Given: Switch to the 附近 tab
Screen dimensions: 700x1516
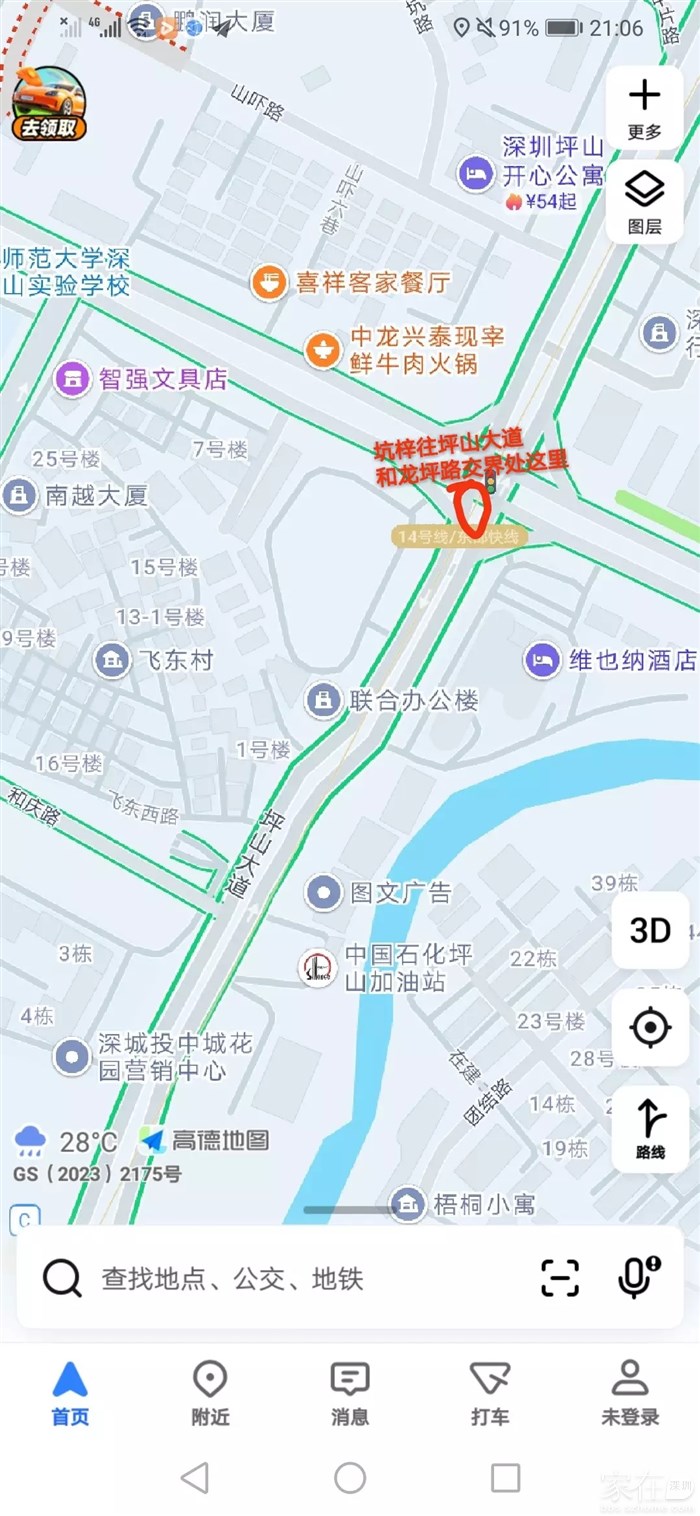Looking at the screenshot, I should tap(209, 1393).
